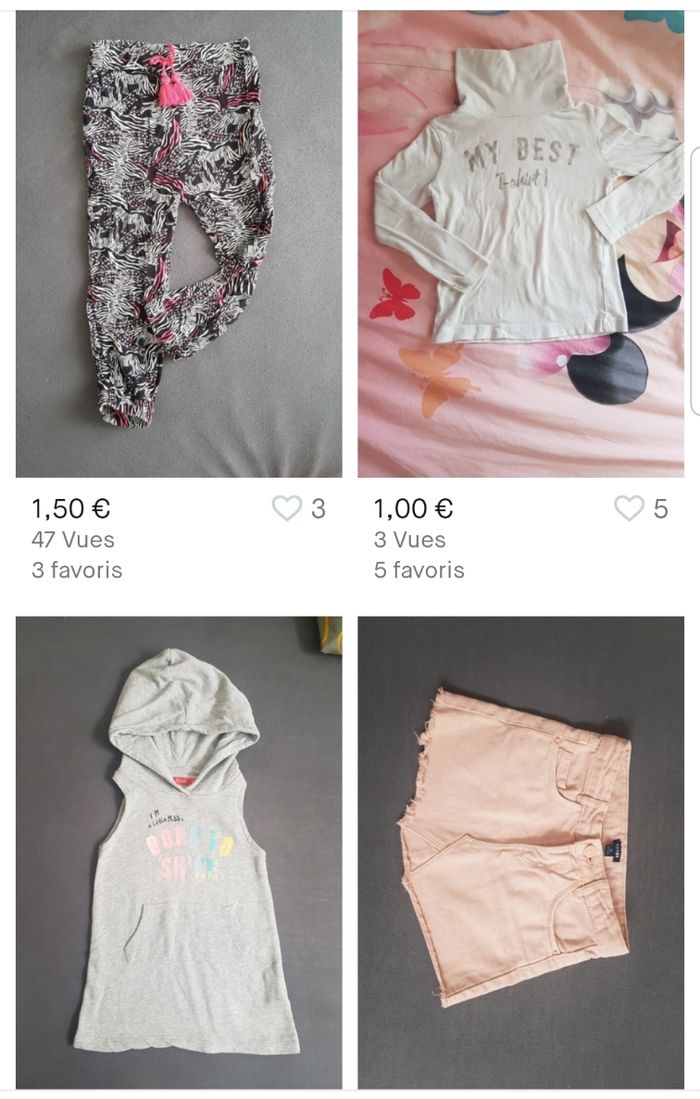Open the zebra-print trousers listing

(x=178, y=243)
